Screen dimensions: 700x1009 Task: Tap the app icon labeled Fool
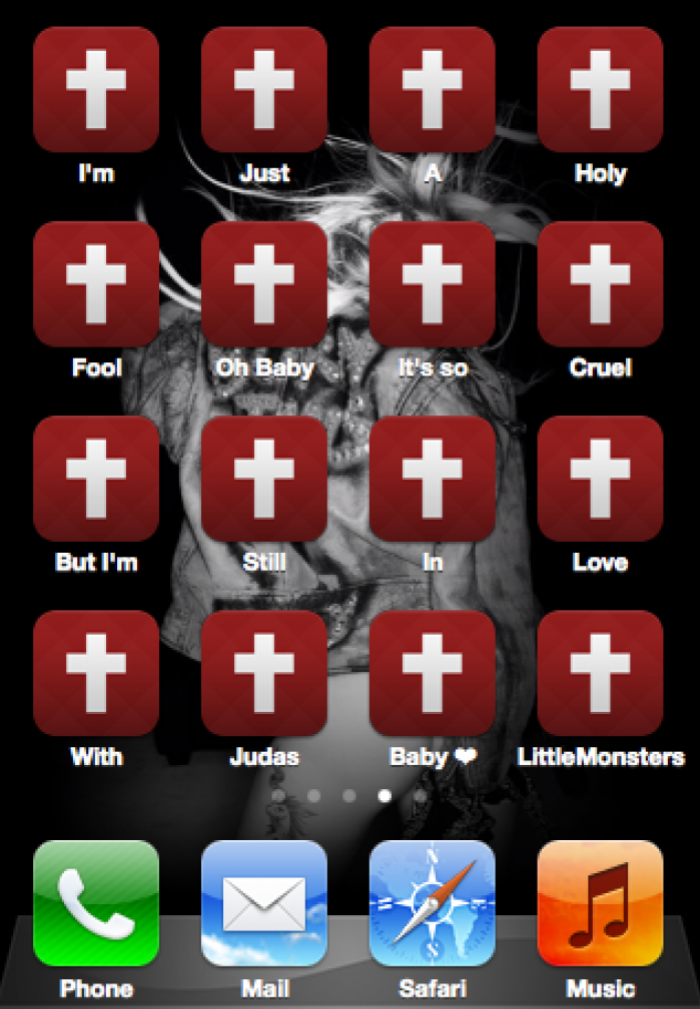point(96,284)
